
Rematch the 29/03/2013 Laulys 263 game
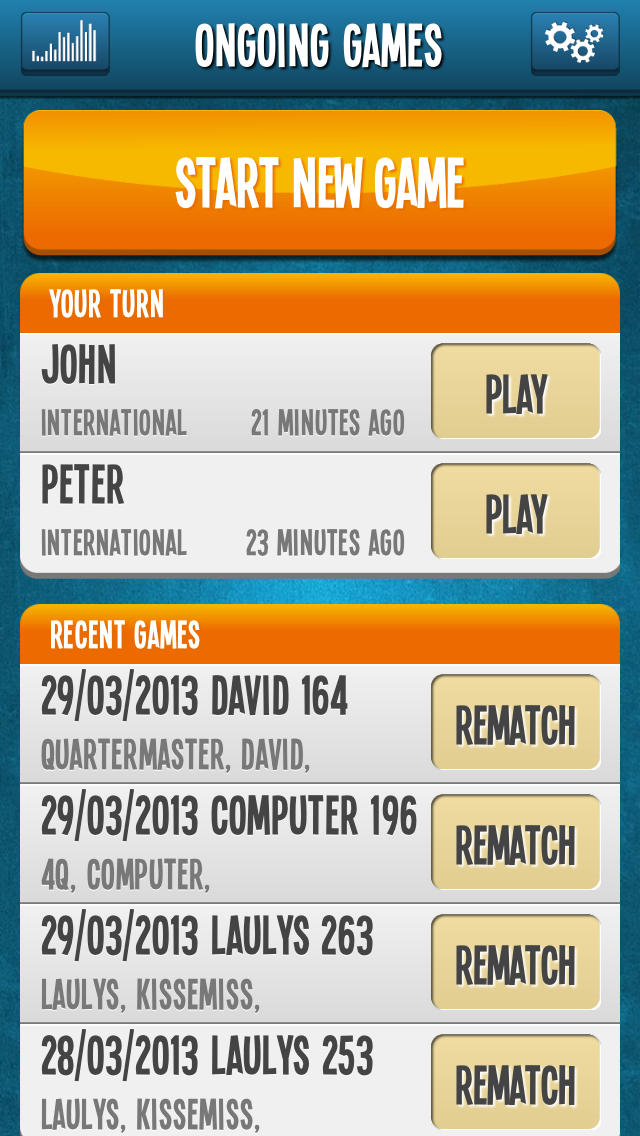(x=516, y=963)
